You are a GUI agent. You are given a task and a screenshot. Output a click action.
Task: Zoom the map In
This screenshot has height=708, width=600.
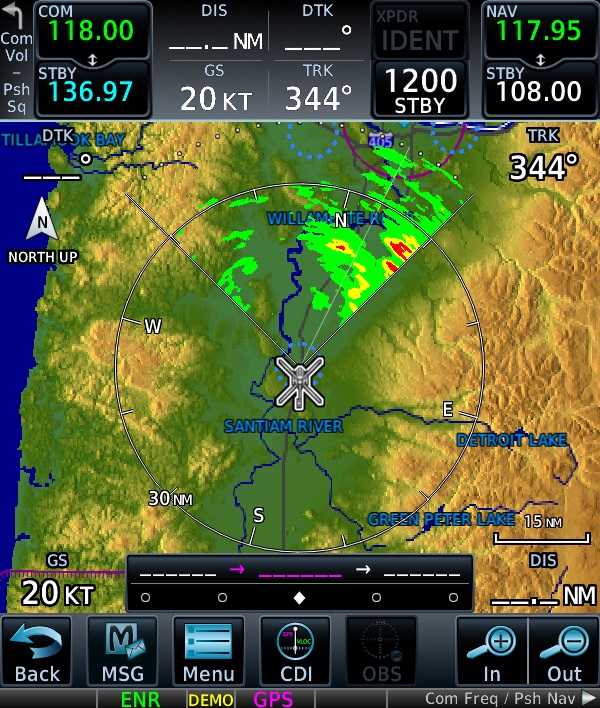(x=492, y=650)
